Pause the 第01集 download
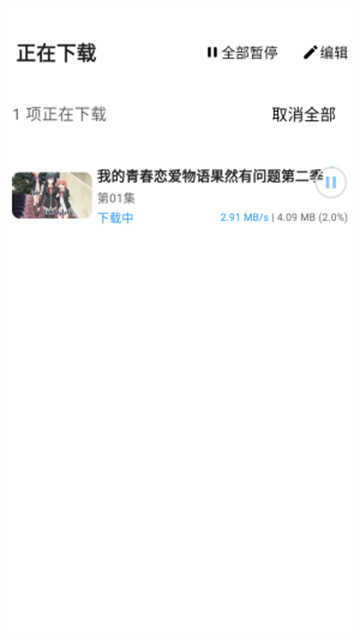The image size is (360, 640). (x=331, y=182)
